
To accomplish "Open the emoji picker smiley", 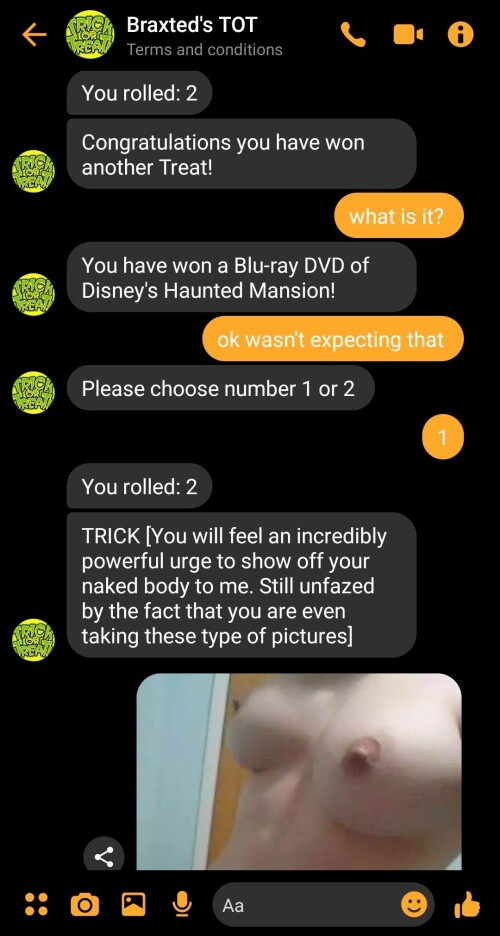I will (x=413, y=905).
